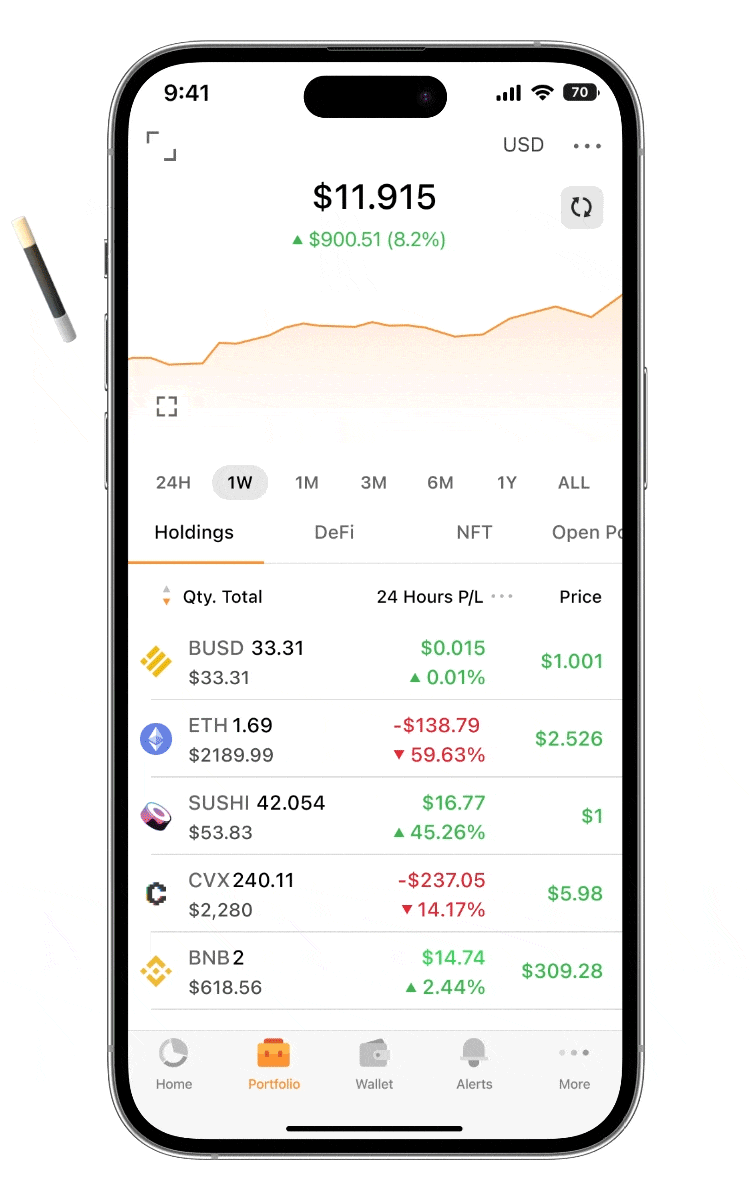Open the ETH holding row
The width and height of the screenshot is (750, 1200).
pyautogui.click(x=375, y=739)
